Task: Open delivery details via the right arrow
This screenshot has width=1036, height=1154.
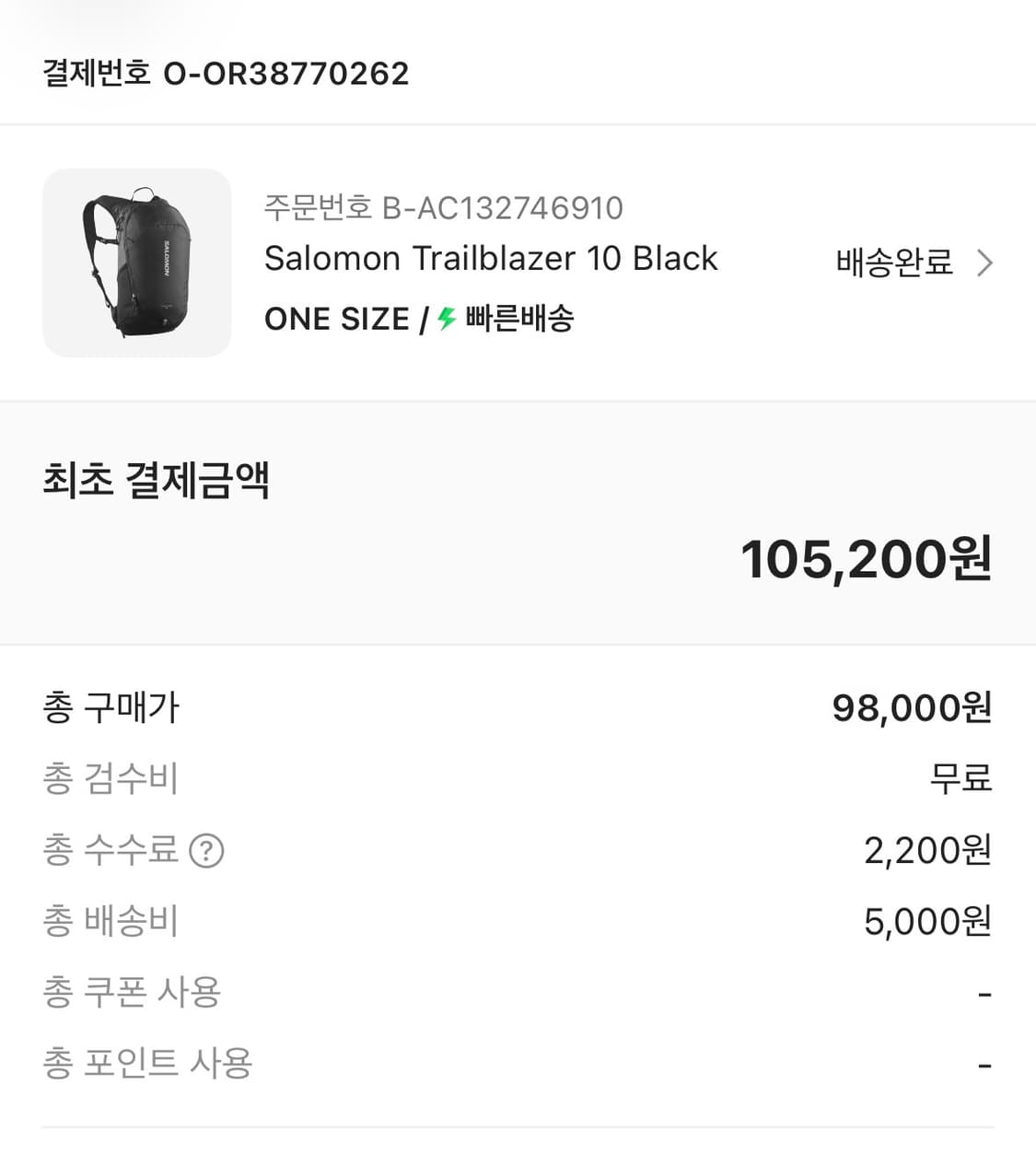Action: point(984,262)
